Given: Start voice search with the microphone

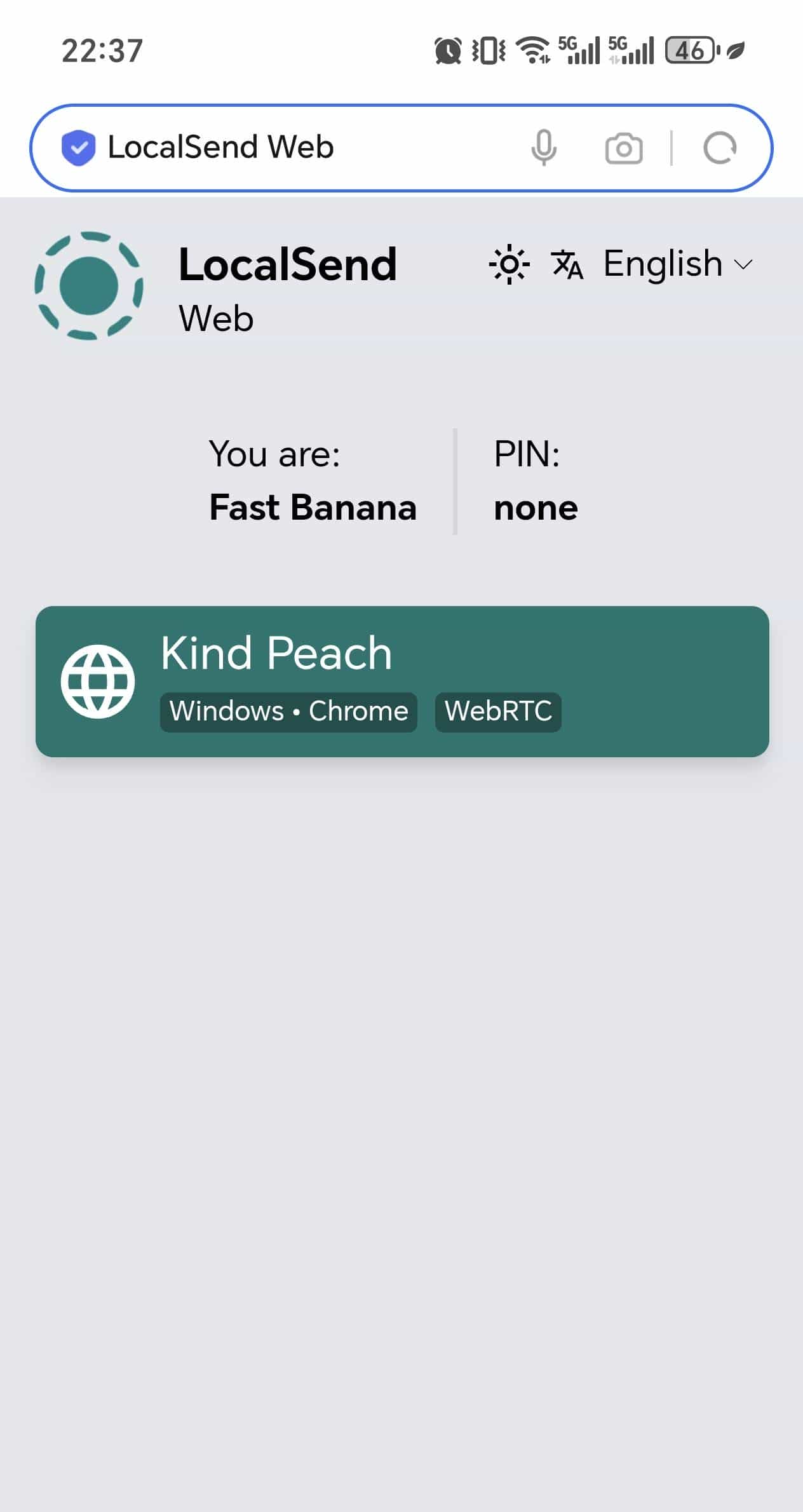Looking at the screenshot, I should (x=544, y=147).
